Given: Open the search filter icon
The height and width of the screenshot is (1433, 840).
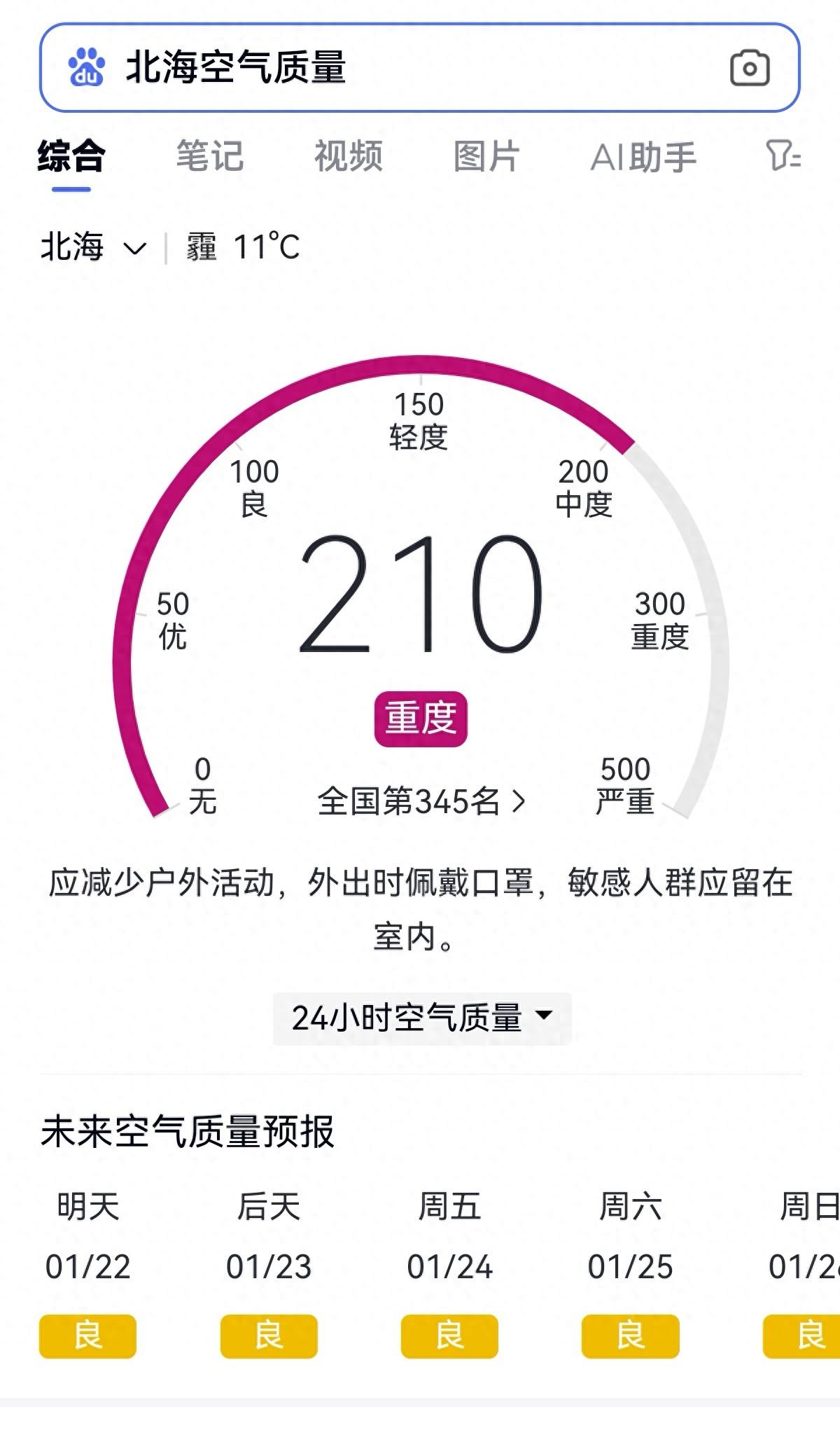Looking at the screenshot, I should pos(783,156).
